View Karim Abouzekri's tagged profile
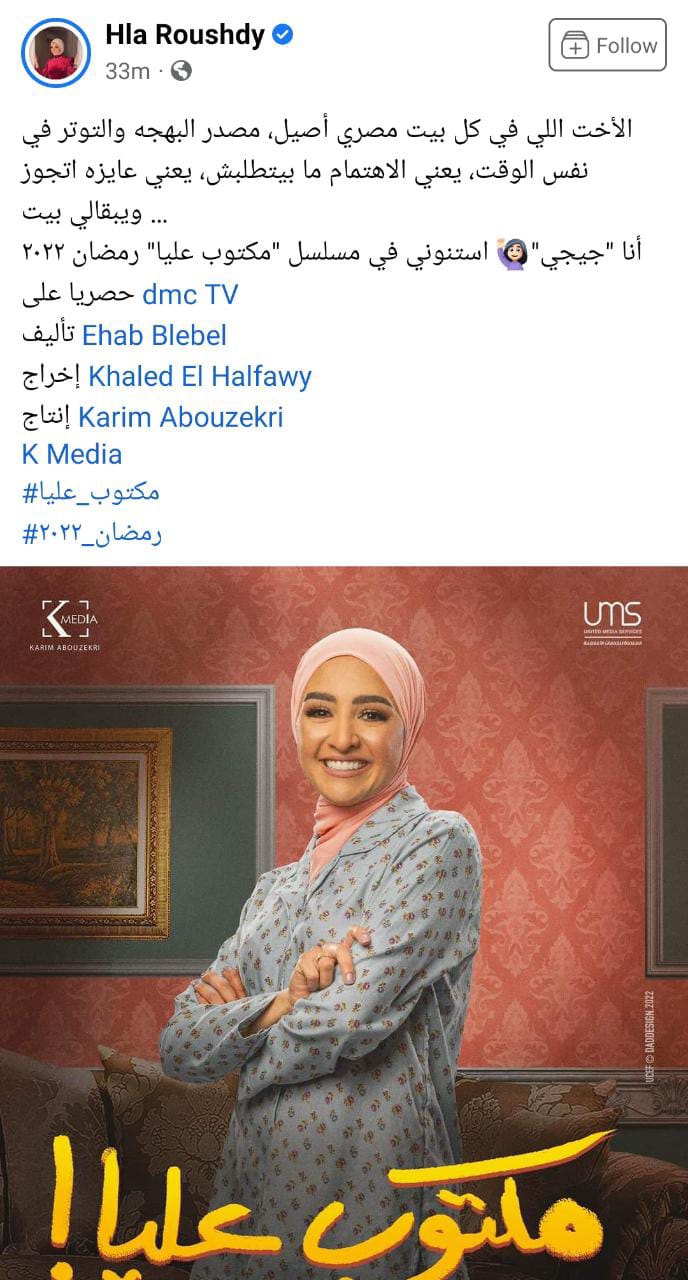This screenshot has width=688, height=1280. click(180, 416)
